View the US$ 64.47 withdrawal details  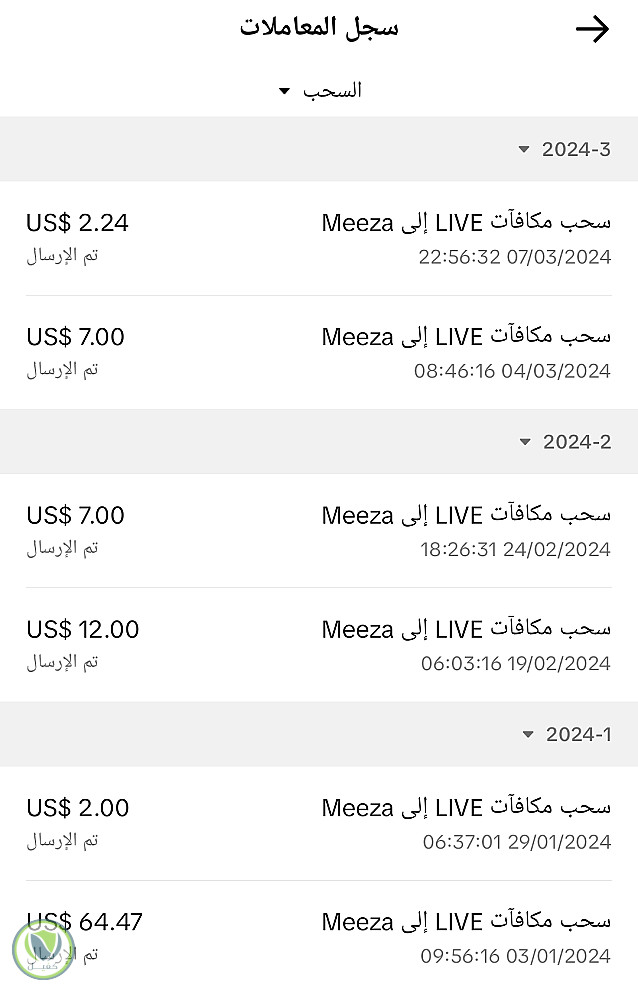319,937
